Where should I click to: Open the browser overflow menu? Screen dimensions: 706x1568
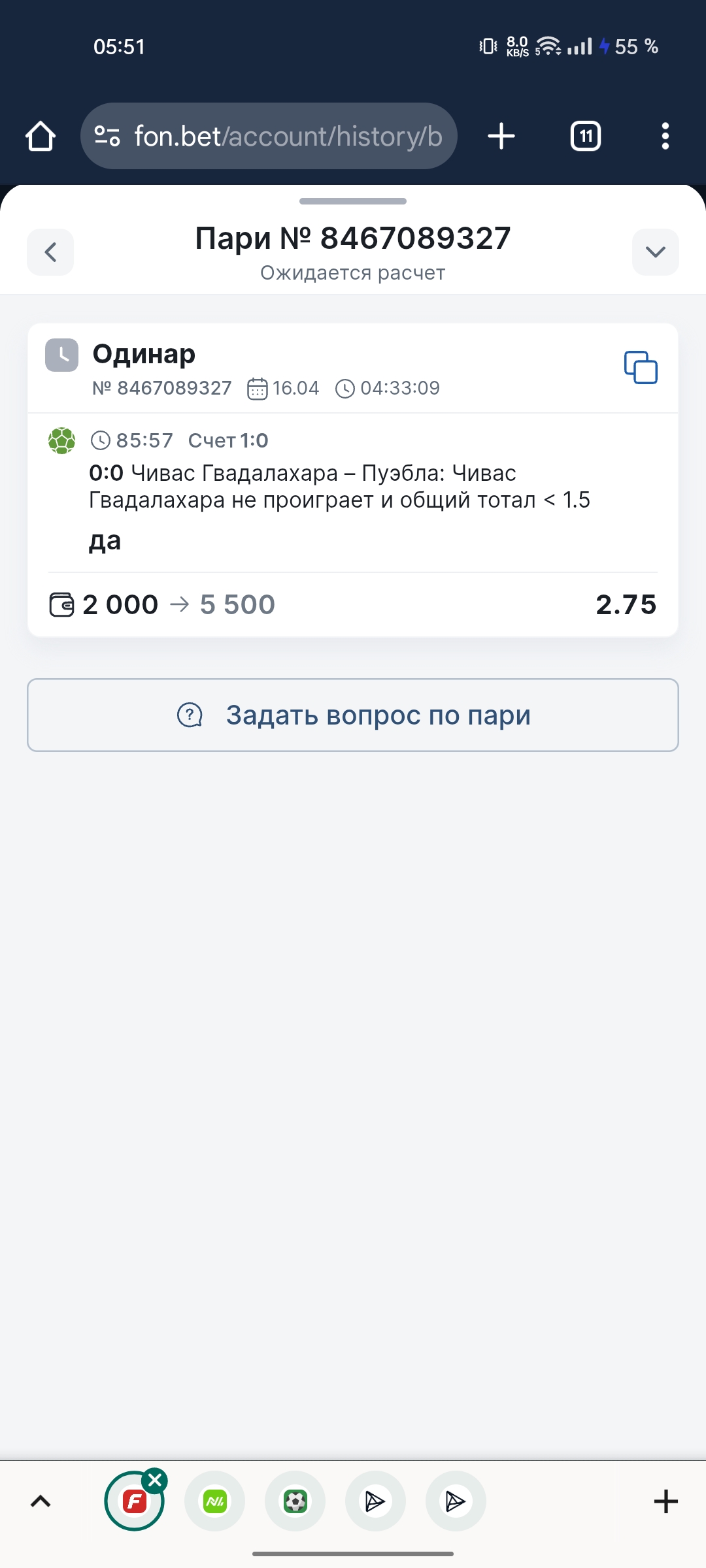[665, 136]
